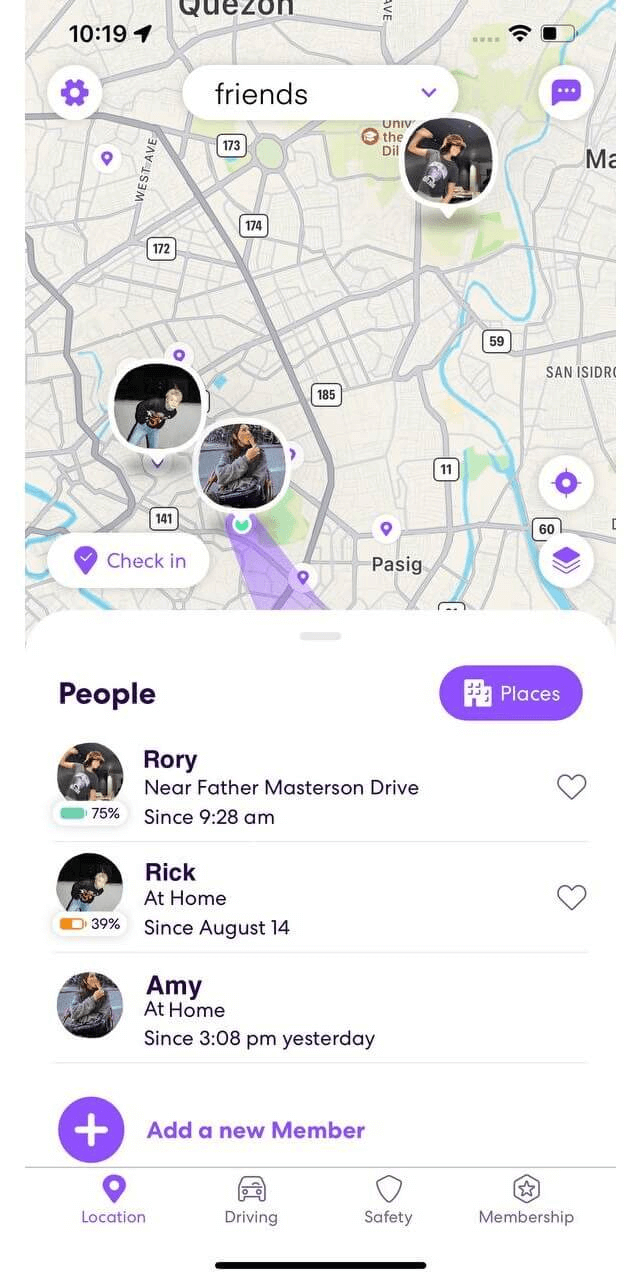Open the map layers icon
640x1280 pixels.
click(566, 562)
